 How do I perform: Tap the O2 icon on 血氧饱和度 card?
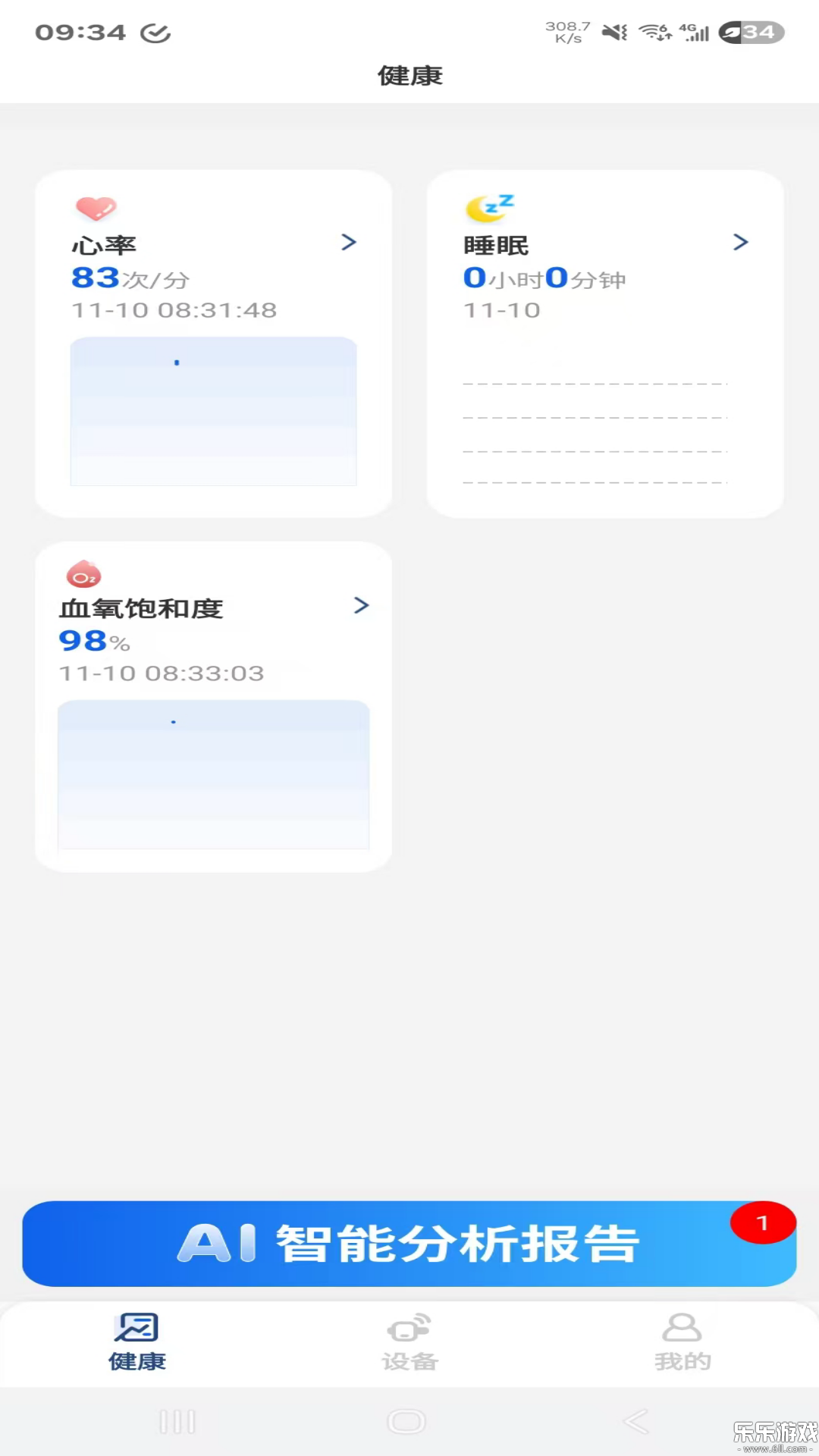[83, 575]
